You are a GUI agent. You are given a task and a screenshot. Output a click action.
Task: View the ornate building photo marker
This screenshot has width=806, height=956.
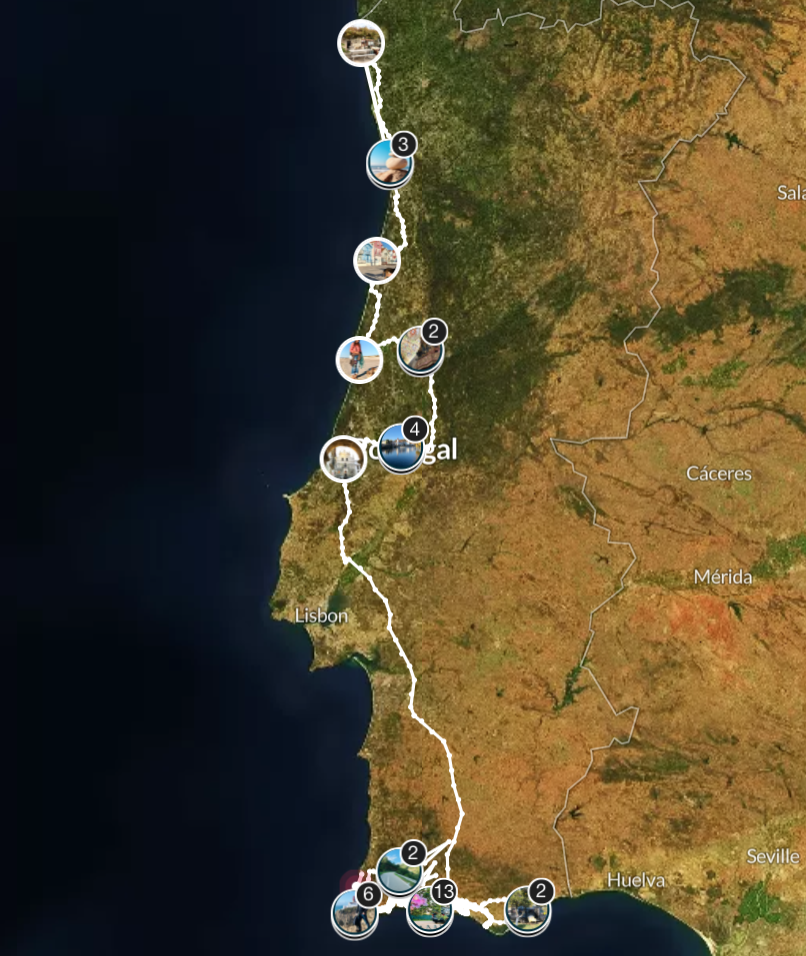(x=342, y=459)
